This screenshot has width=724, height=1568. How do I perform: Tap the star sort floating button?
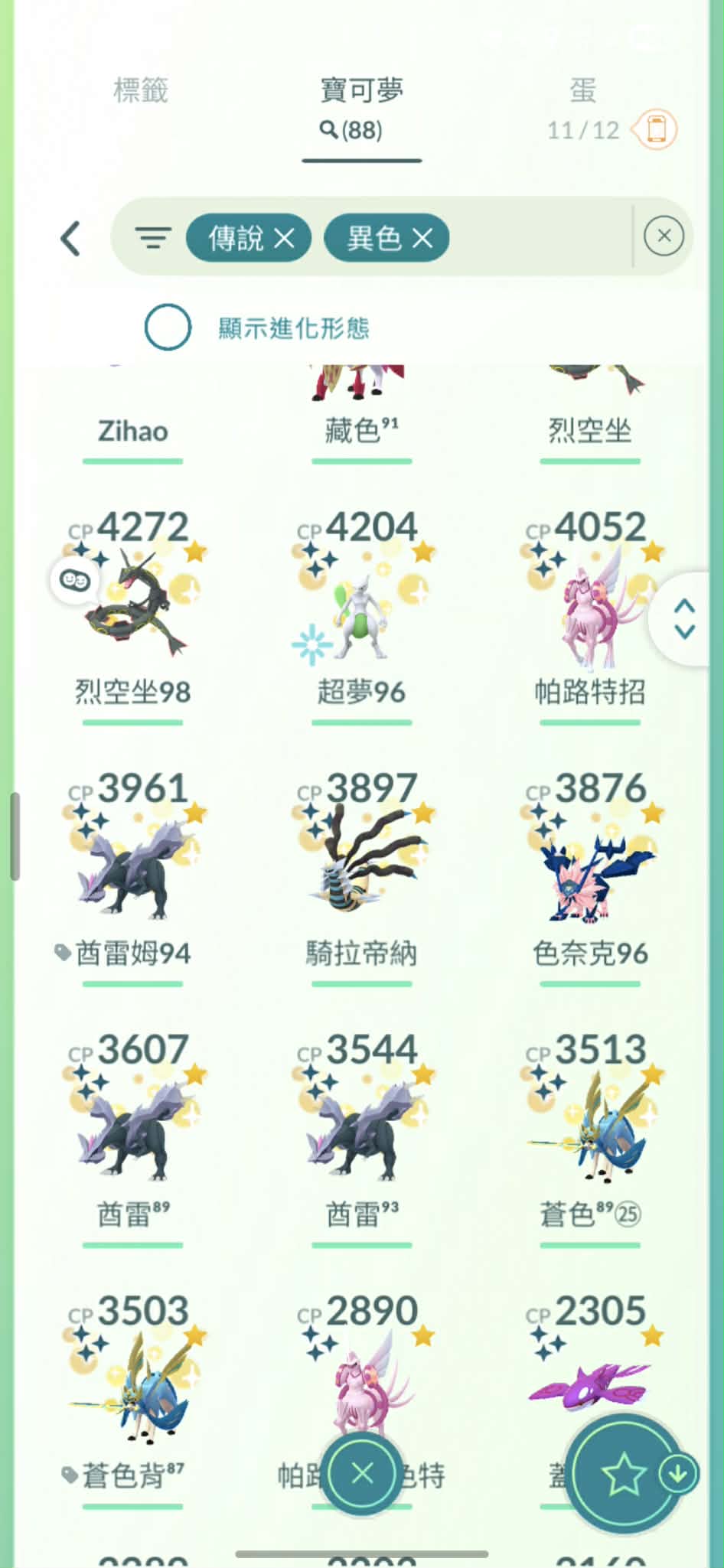624,1473
